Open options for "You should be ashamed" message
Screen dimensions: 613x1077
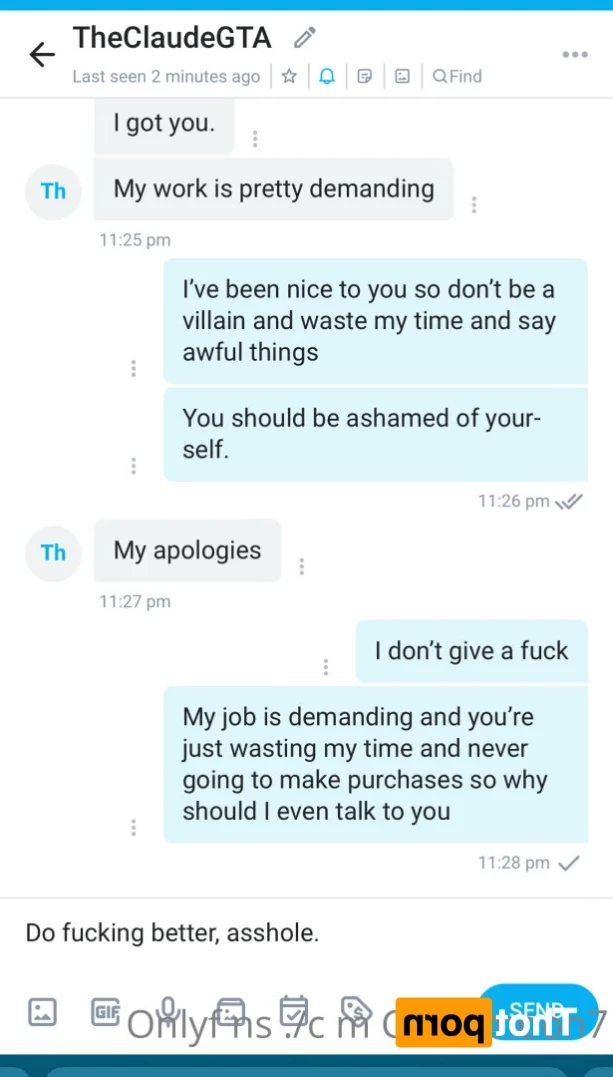point(133,465)
